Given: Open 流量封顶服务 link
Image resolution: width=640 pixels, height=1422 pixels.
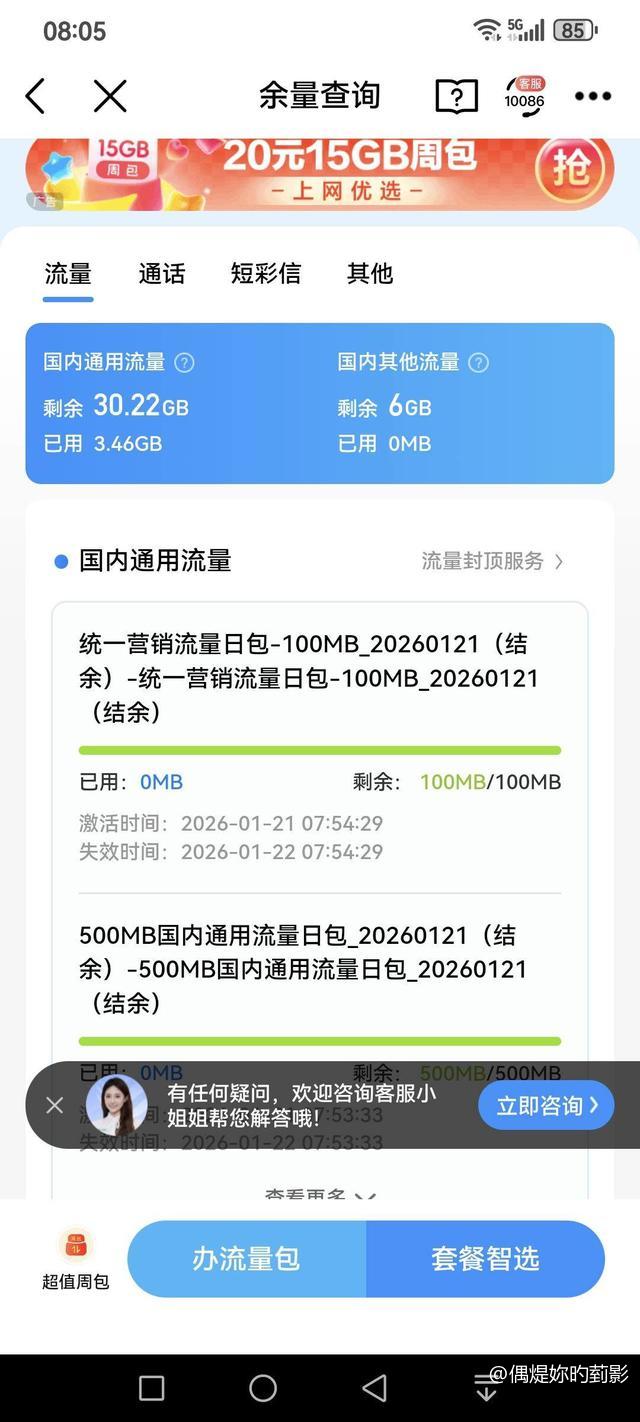Looking at the screenshot, I should (x=492, y=561).
